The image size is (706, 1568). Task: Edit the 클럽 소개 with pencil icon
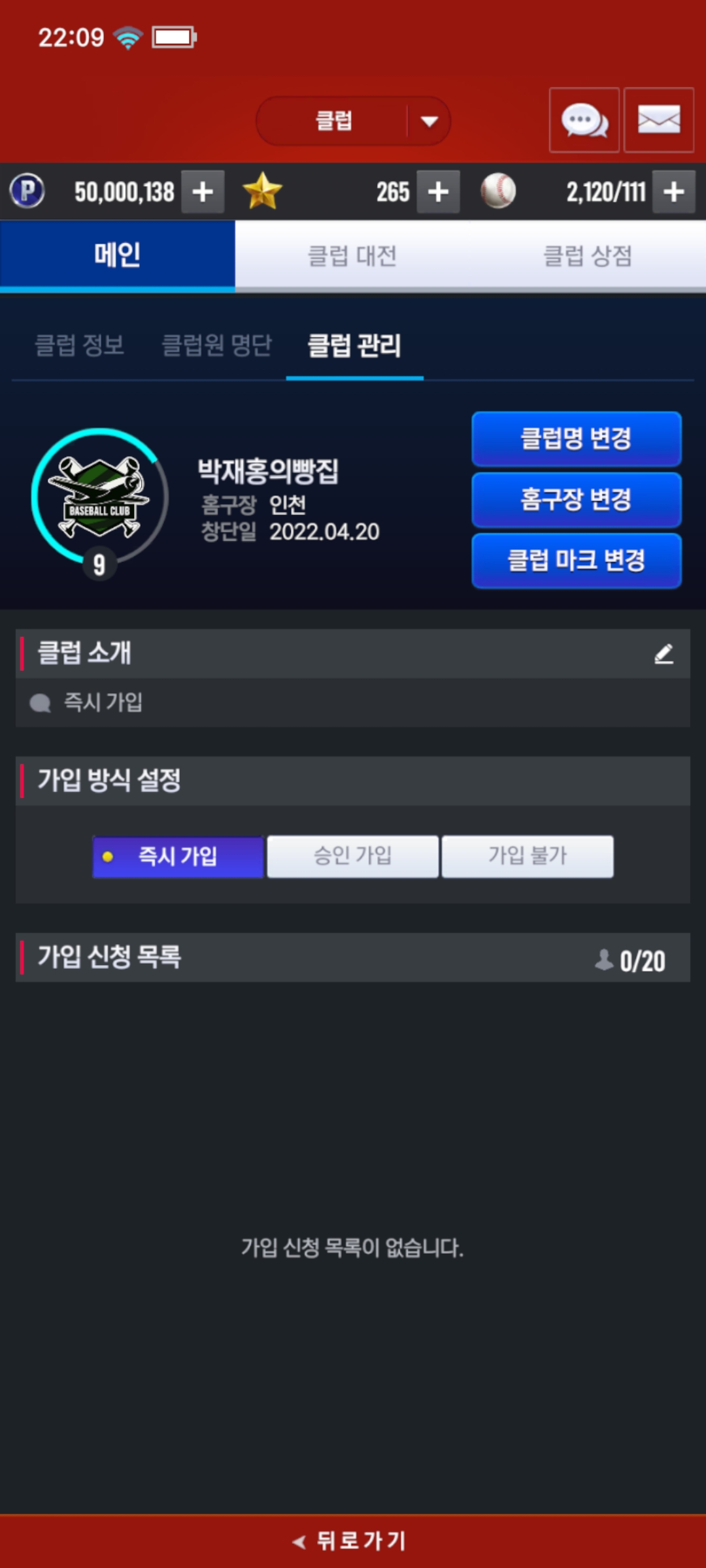coord(664,653)
